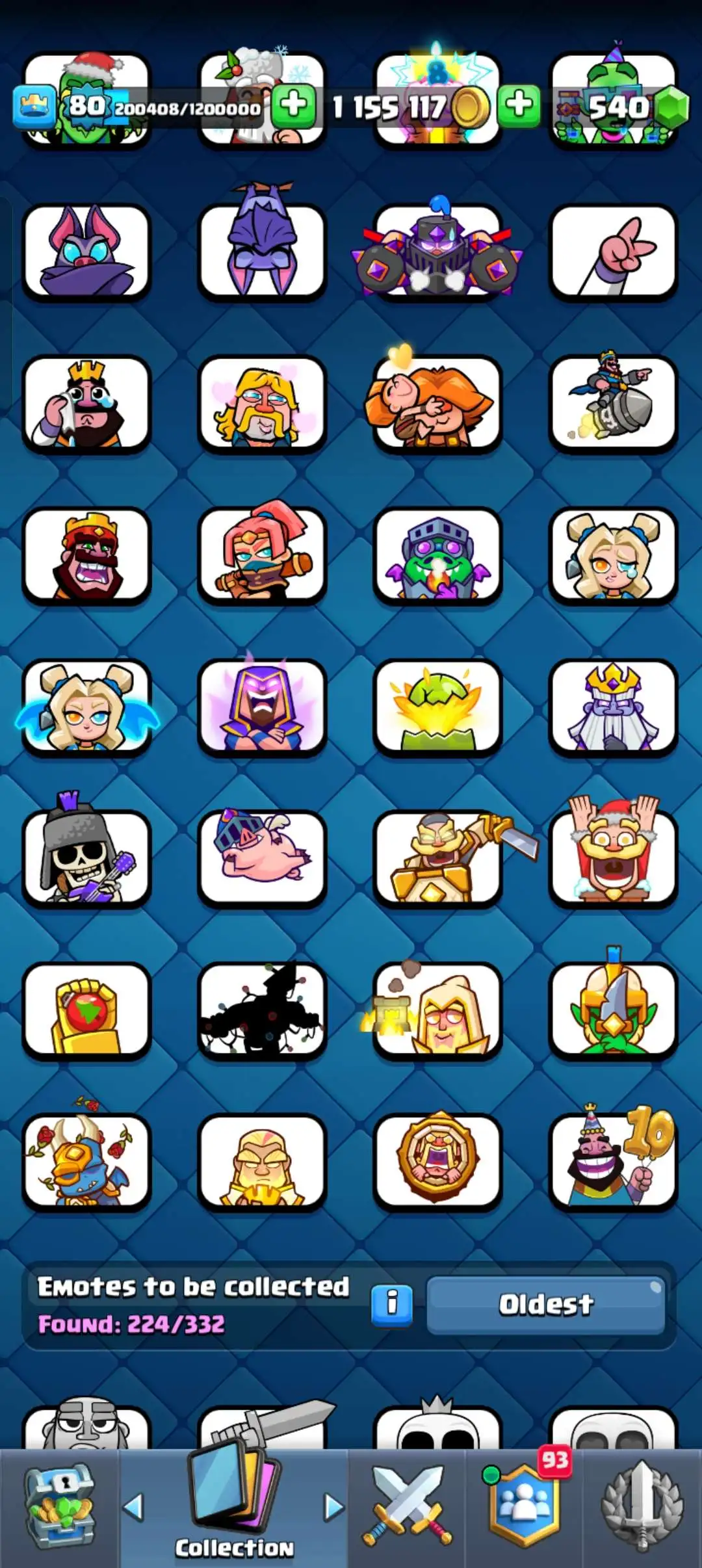Change the sort order from Oldest
The height and width of the screenshot is (1568, 702).
(x=545, y=1304)
